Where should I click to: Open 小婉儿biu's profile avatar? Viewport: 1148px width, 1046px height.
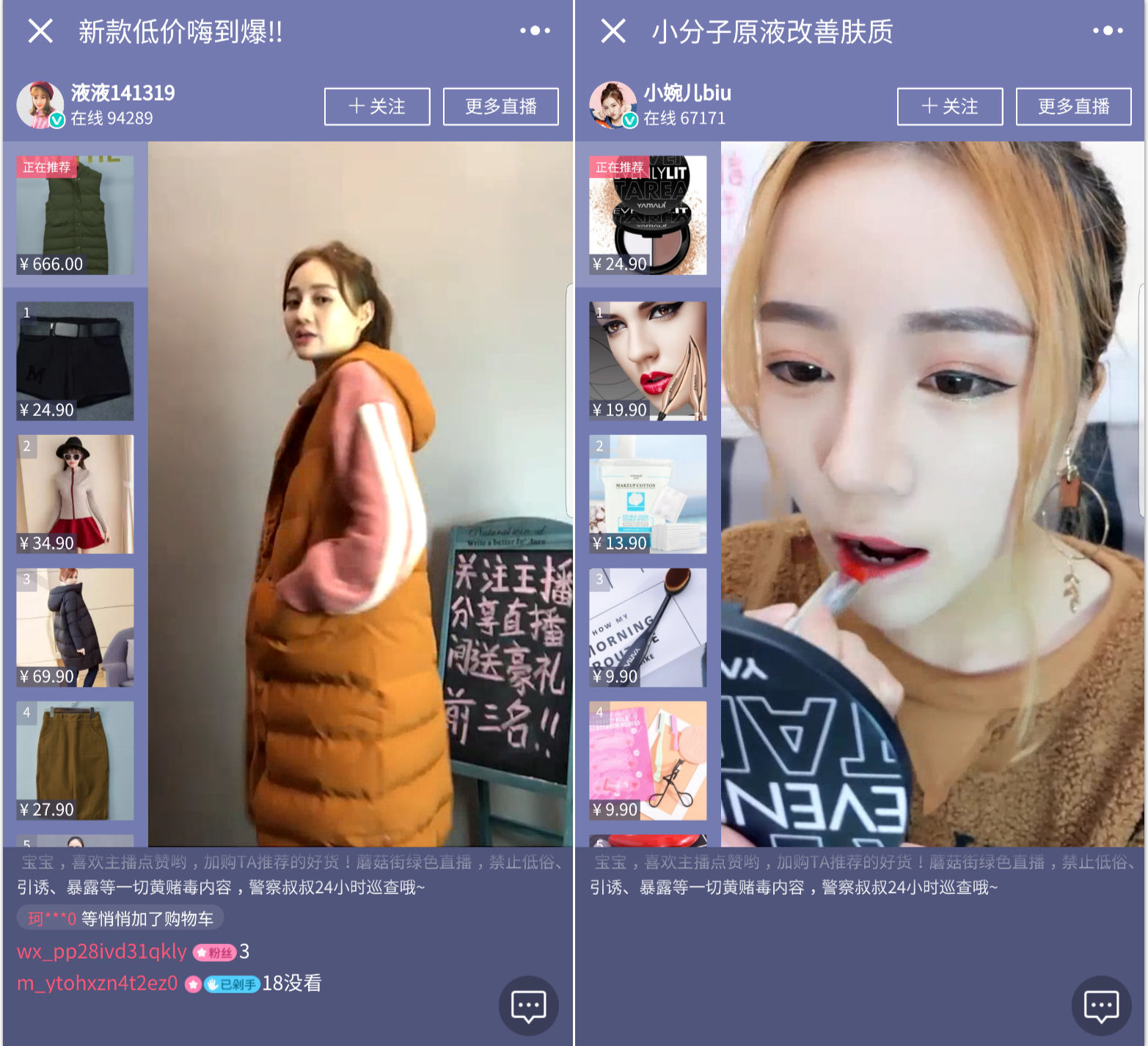[613, 105]
